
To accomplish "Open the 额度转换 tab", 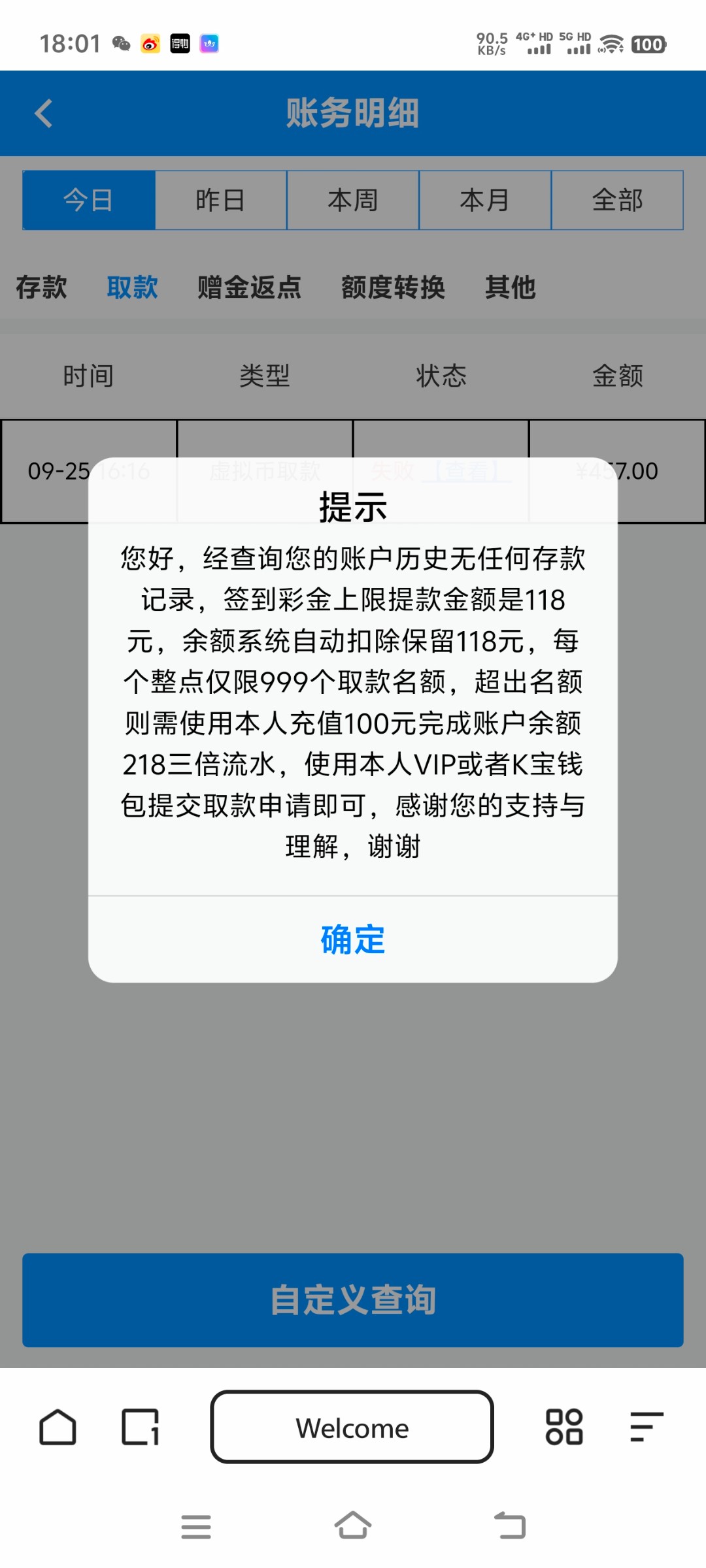I will coord(393,287).
